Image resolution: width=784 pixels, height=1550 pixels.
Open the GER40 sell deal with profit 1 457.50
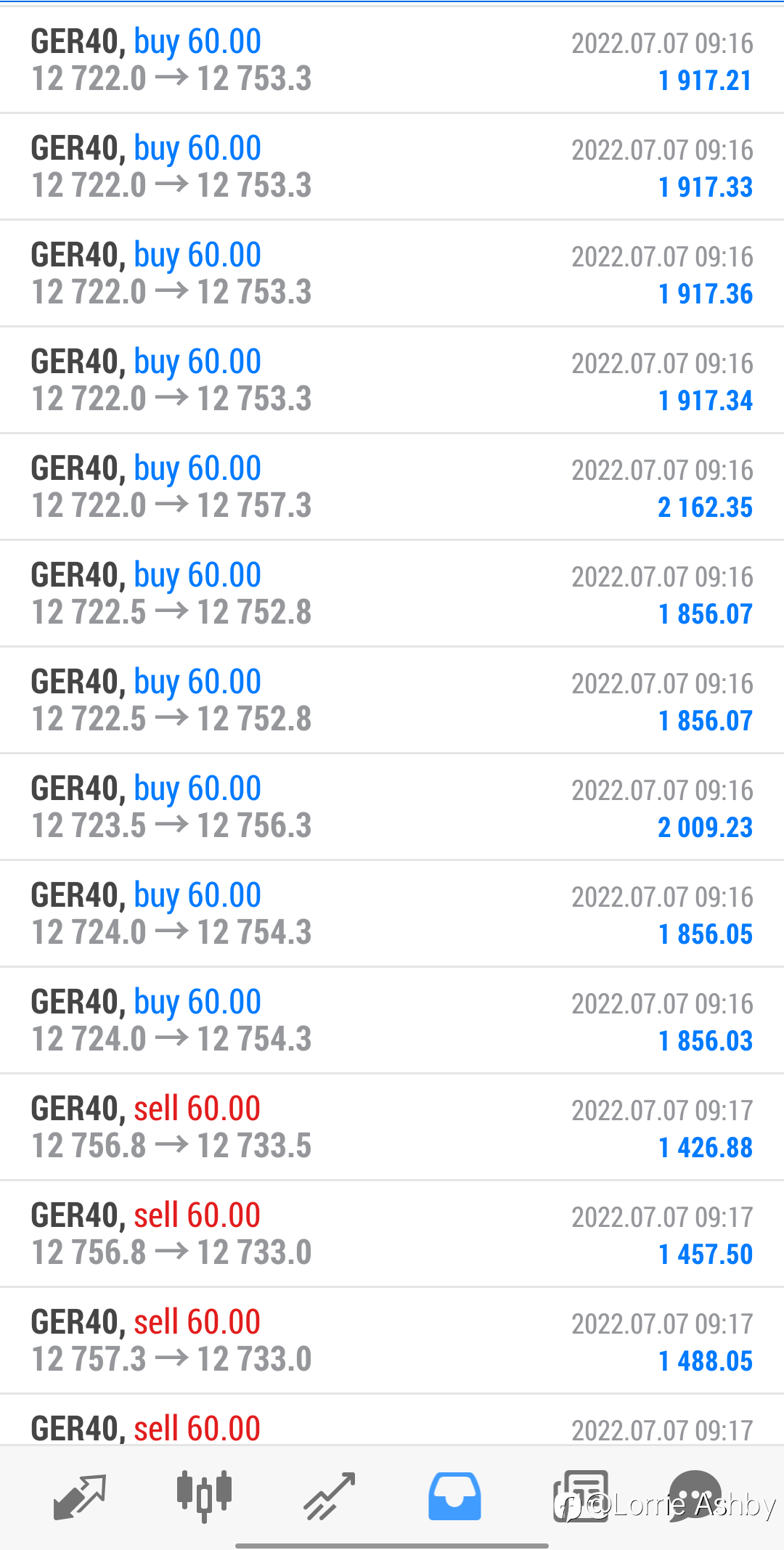click(392, 1233)
